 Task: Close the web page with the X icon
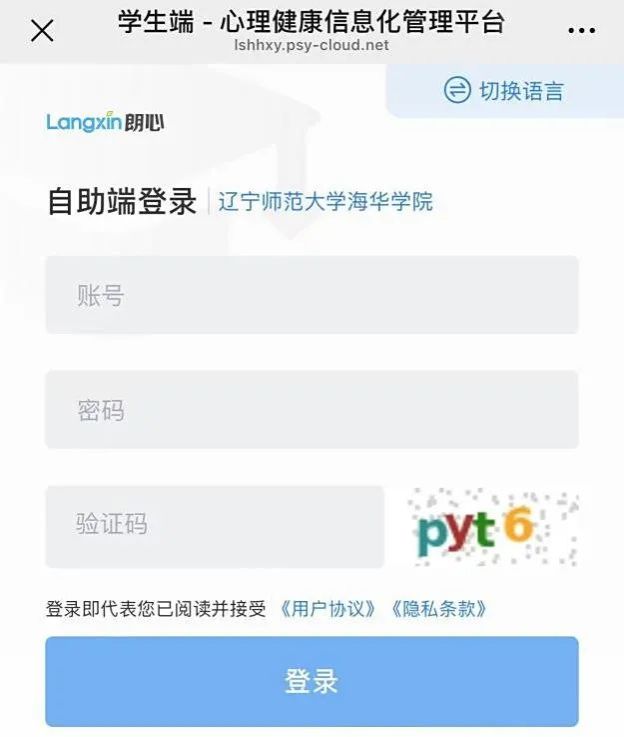[42, 31]
